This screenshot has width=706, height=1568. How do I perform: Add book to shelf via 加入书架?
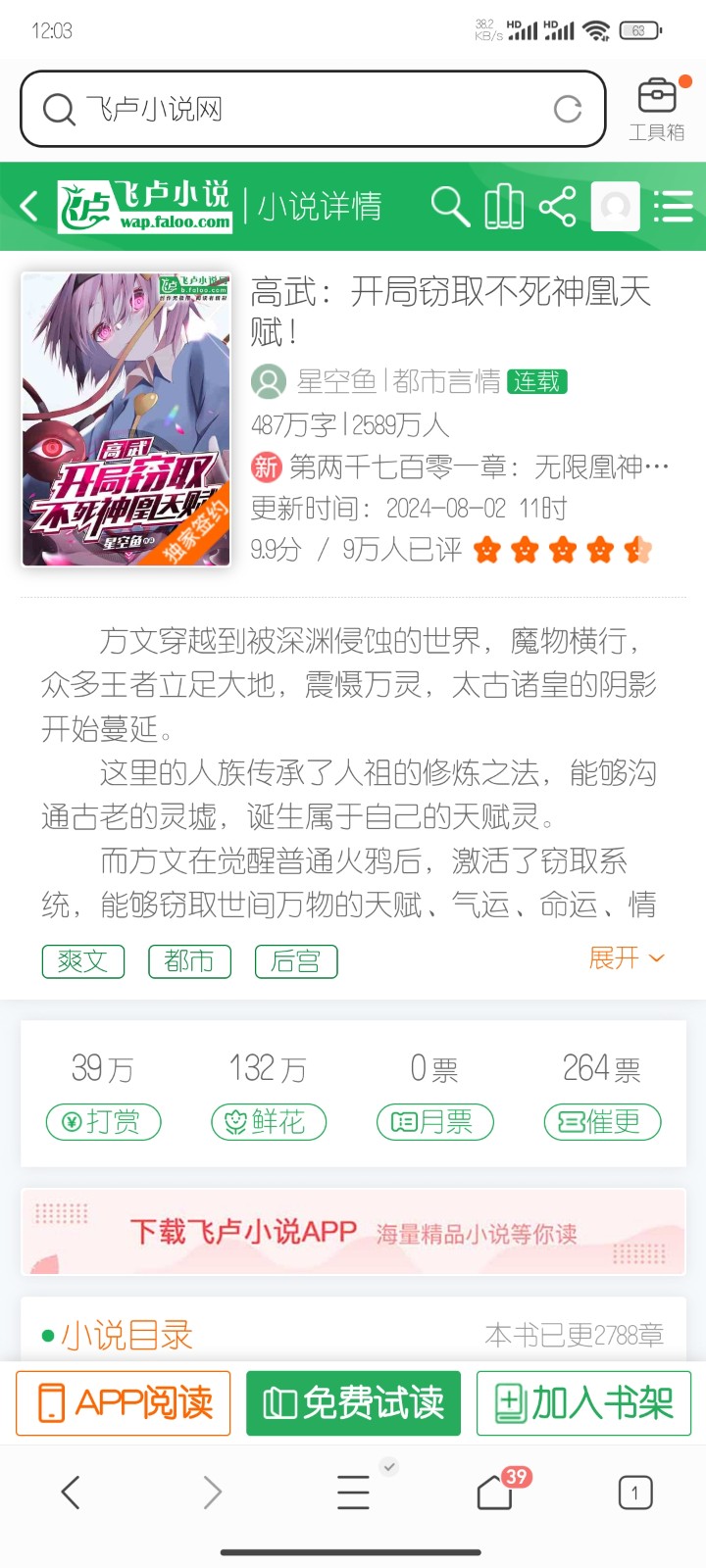pyautogui.click(x=582, y=1403)
